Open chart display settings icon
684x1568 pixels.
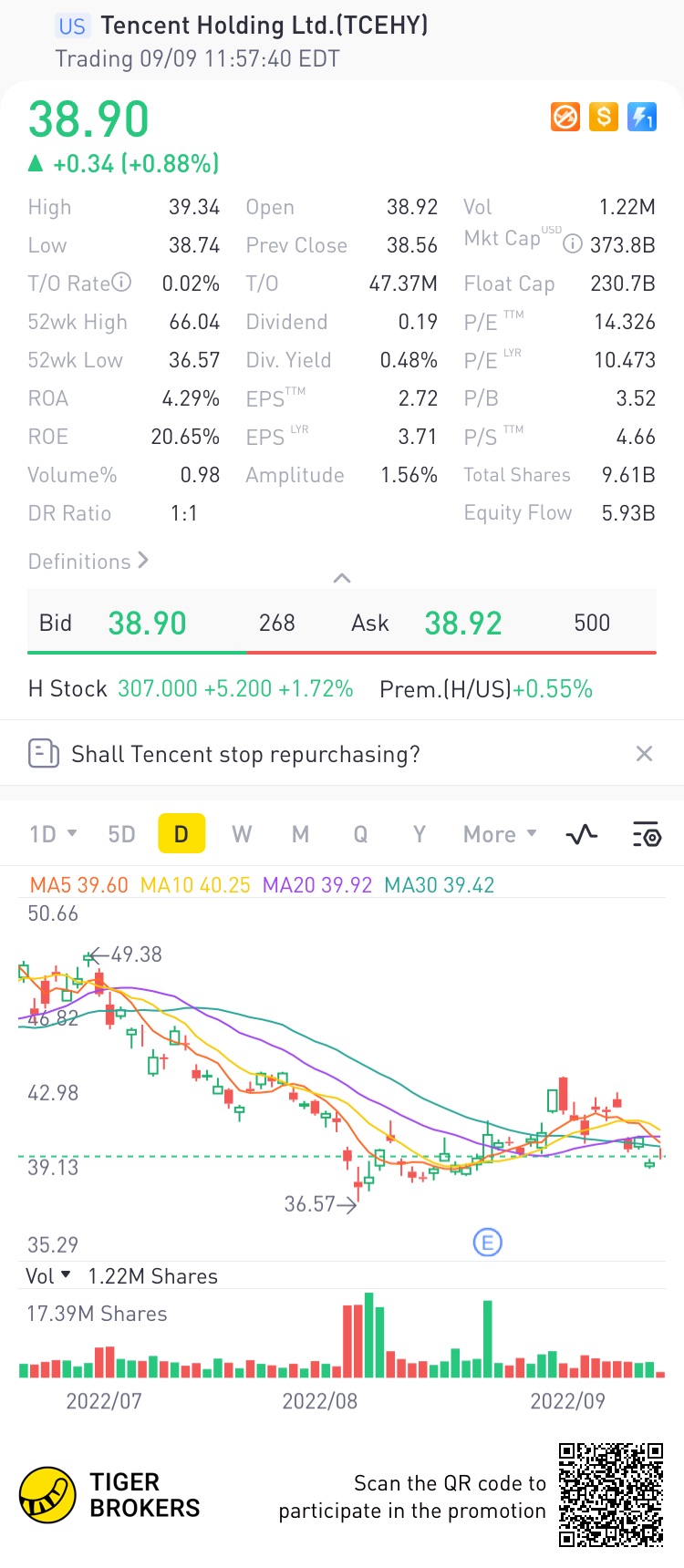tap(646, 834)
